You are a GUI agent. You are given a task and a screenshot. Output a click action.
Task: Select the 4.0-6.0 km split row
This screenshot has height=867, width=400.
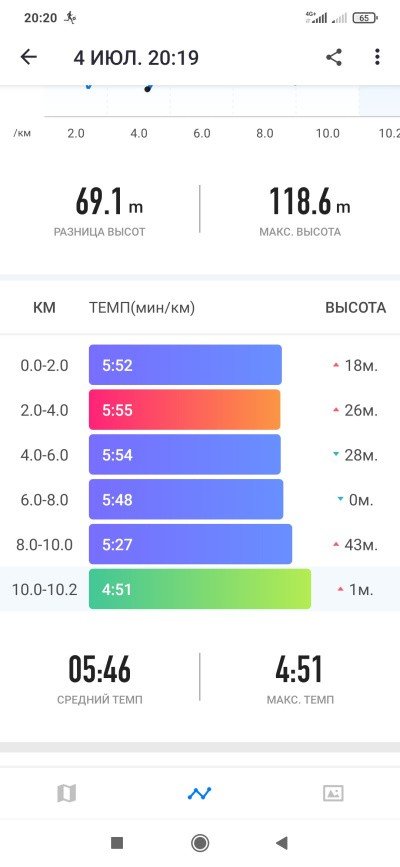200,455
